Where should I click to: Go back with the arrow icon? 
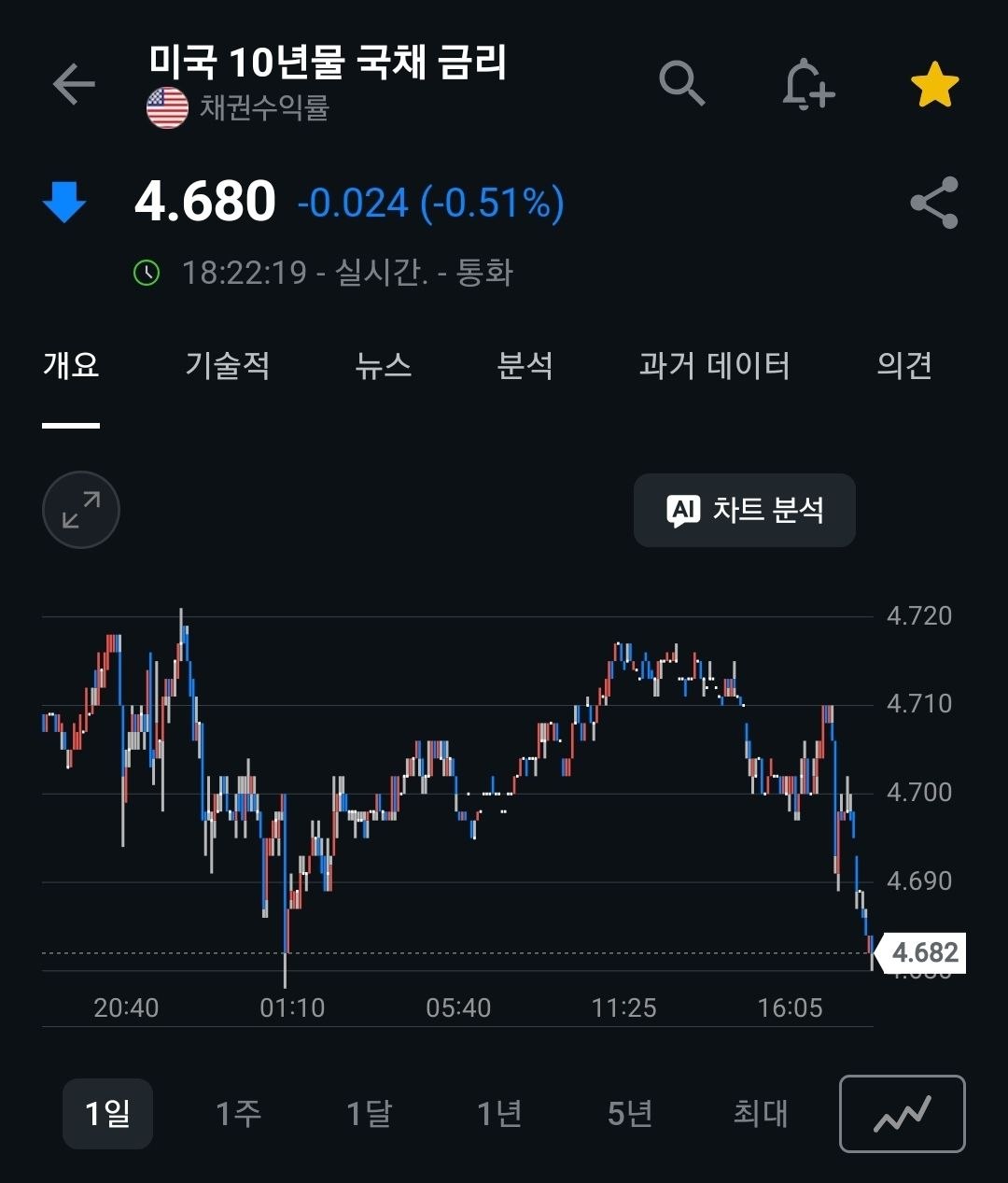(x=74, y=85)
